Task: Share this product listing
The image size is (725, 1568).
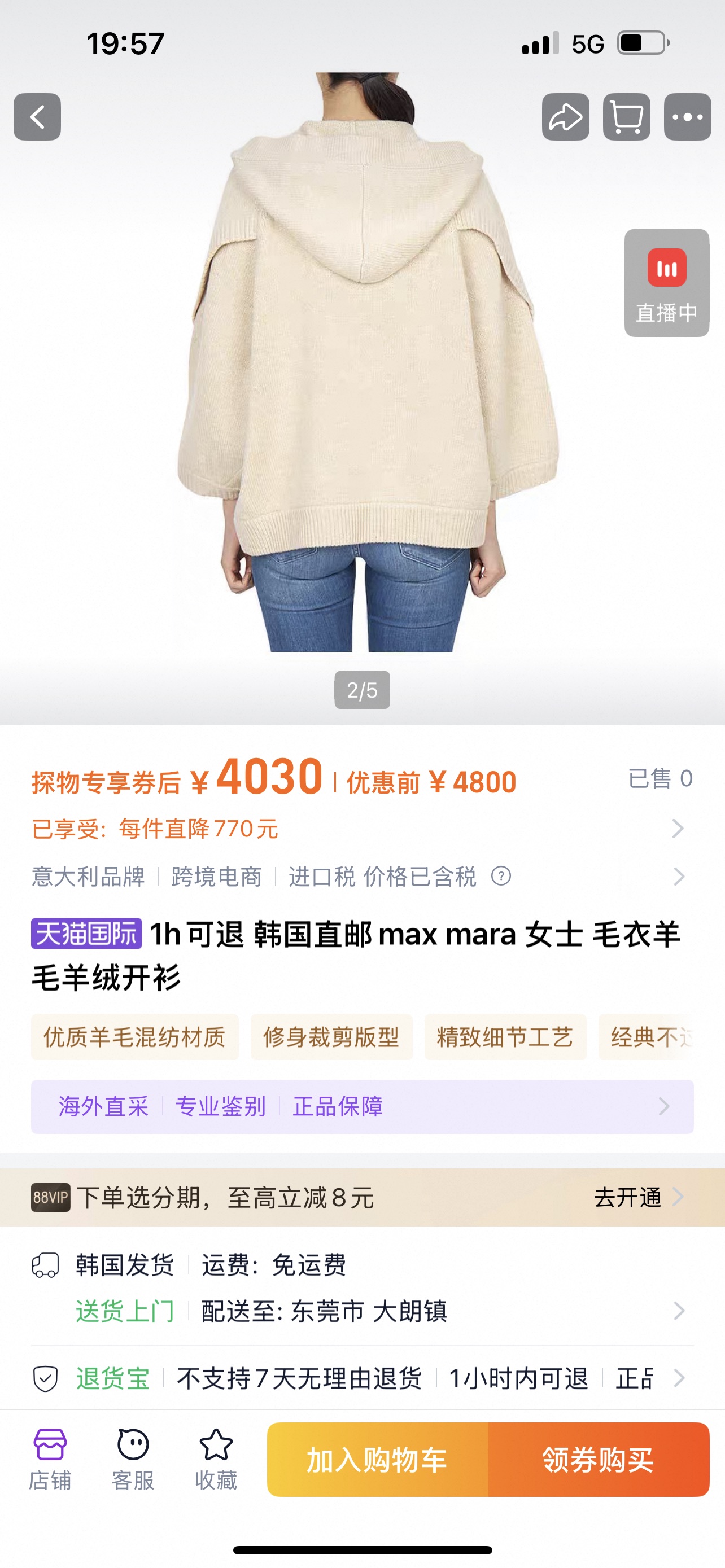Action: (x=566, y=117)
